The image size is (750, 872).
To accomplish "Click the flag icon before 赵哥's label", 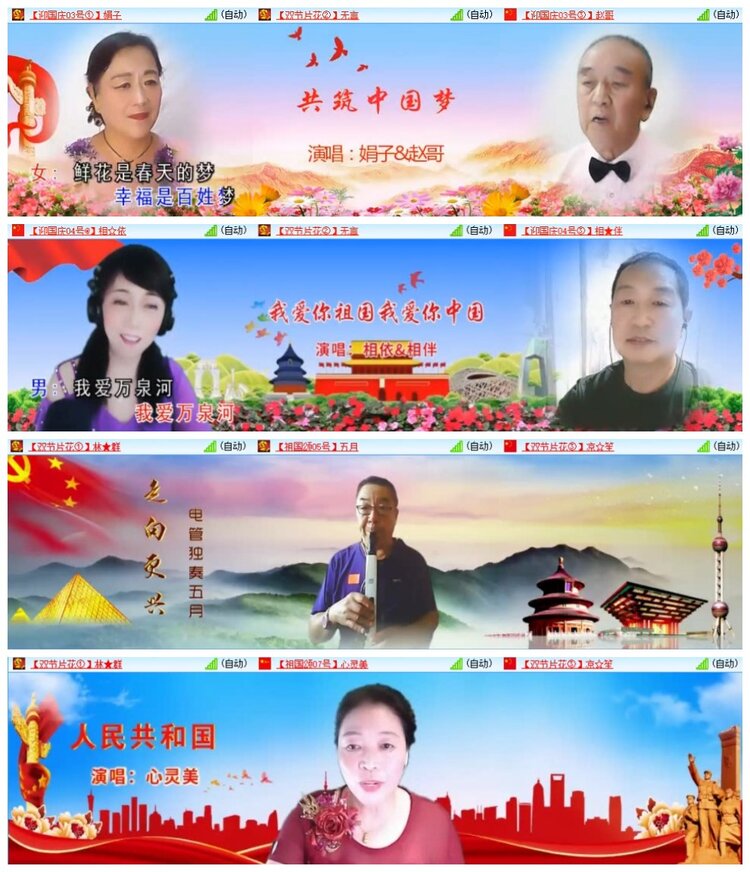I will point(511,13).
